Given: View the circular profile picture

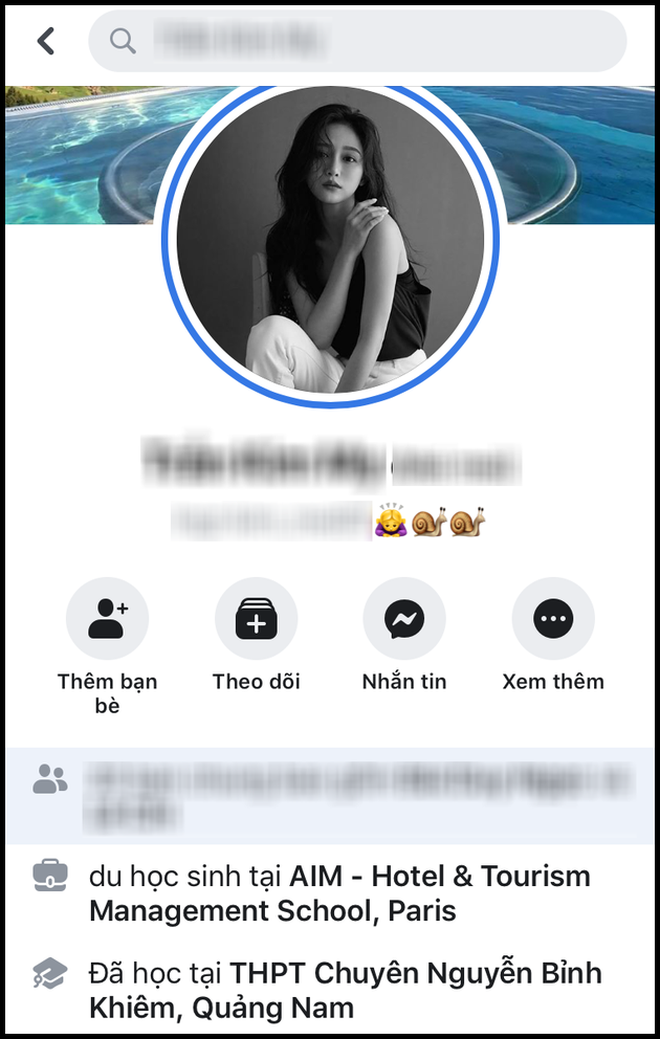Looking at the screenshot, I should coord(330,243).
